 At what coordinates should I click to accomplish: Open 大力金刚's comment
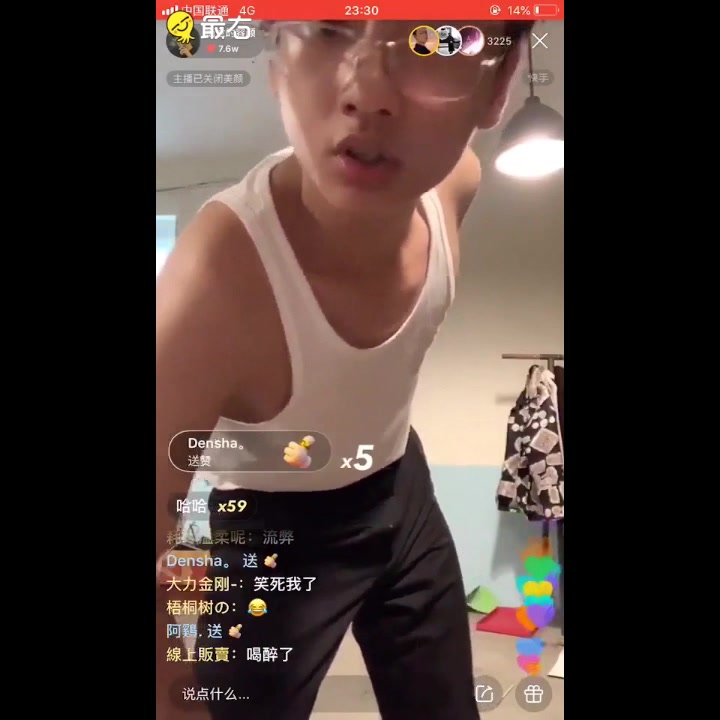click(241, 583)
